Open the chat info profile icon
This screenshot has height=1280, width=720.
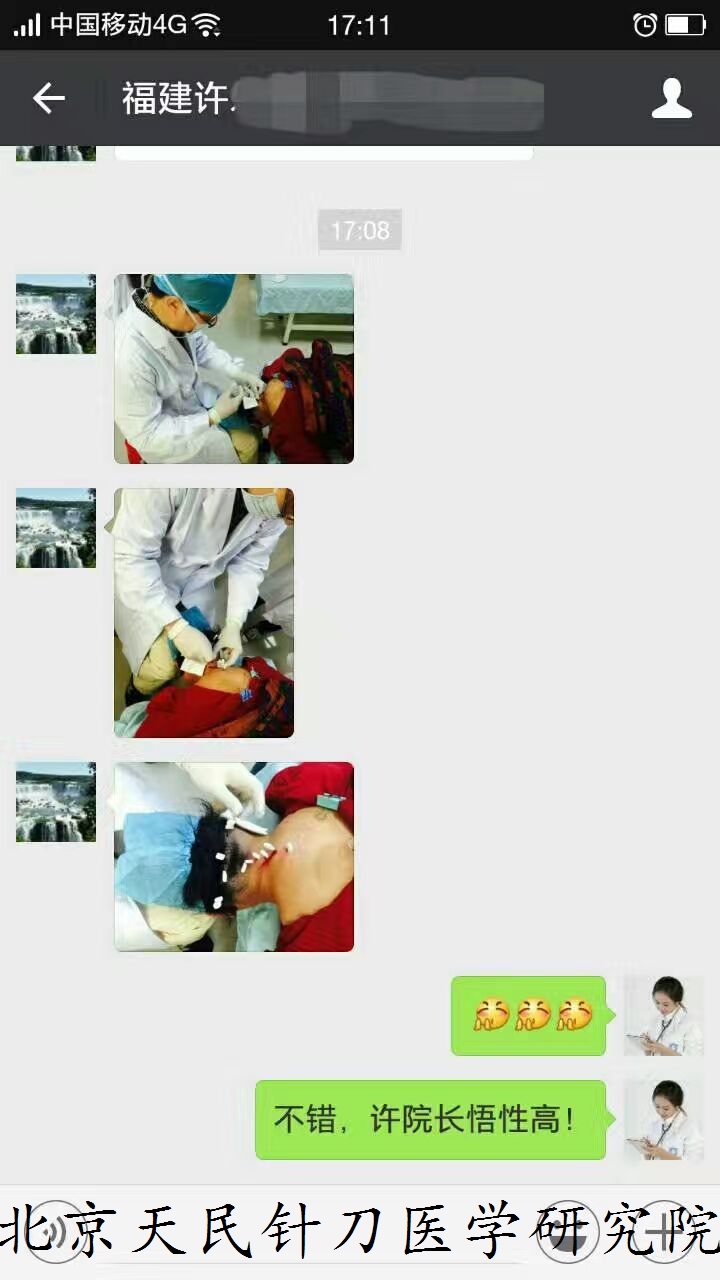(671, 98)
